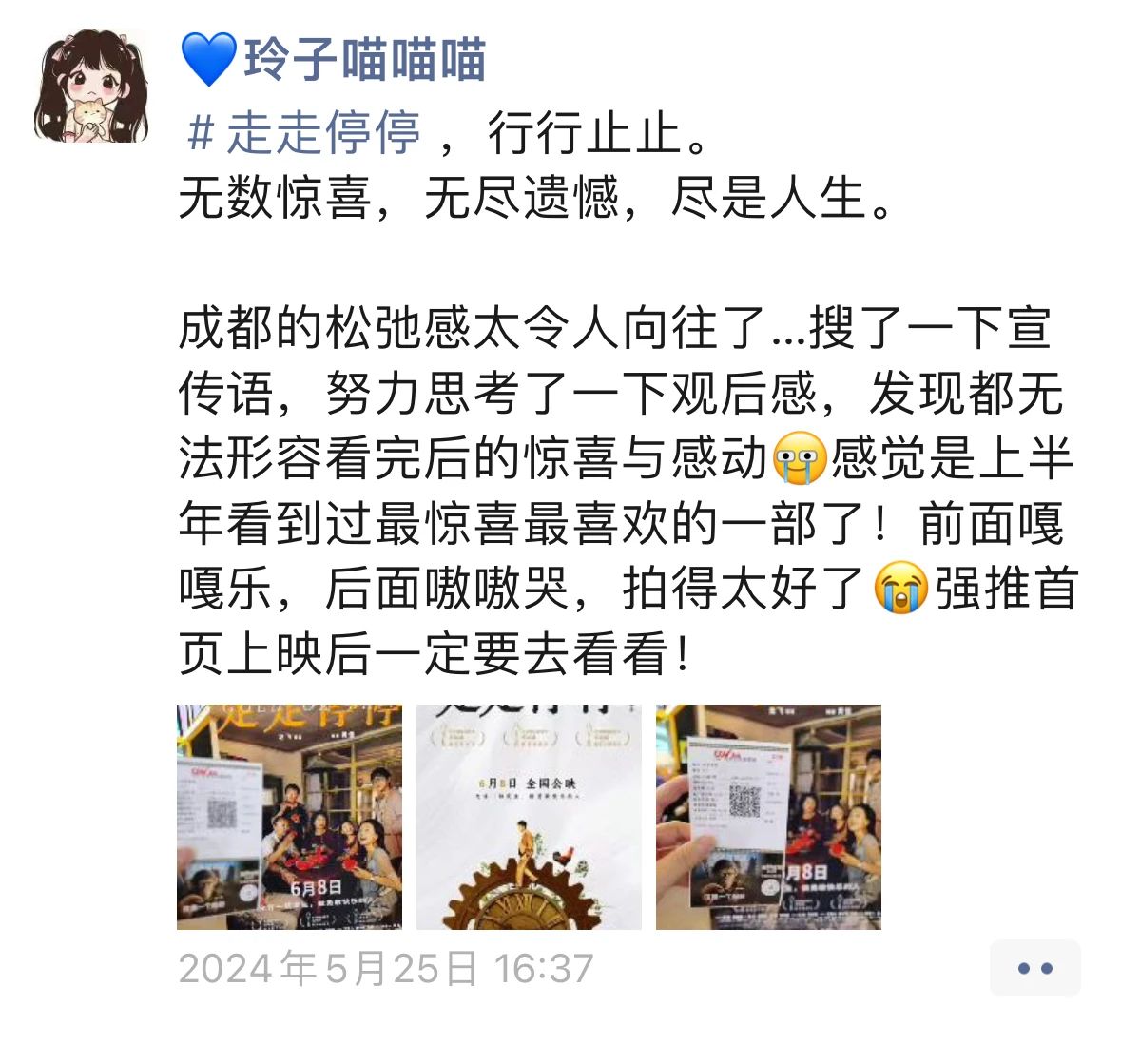1121x1064 pixels.
Task: View the third photo with ticket stub
Action: [x=768, y=817]
